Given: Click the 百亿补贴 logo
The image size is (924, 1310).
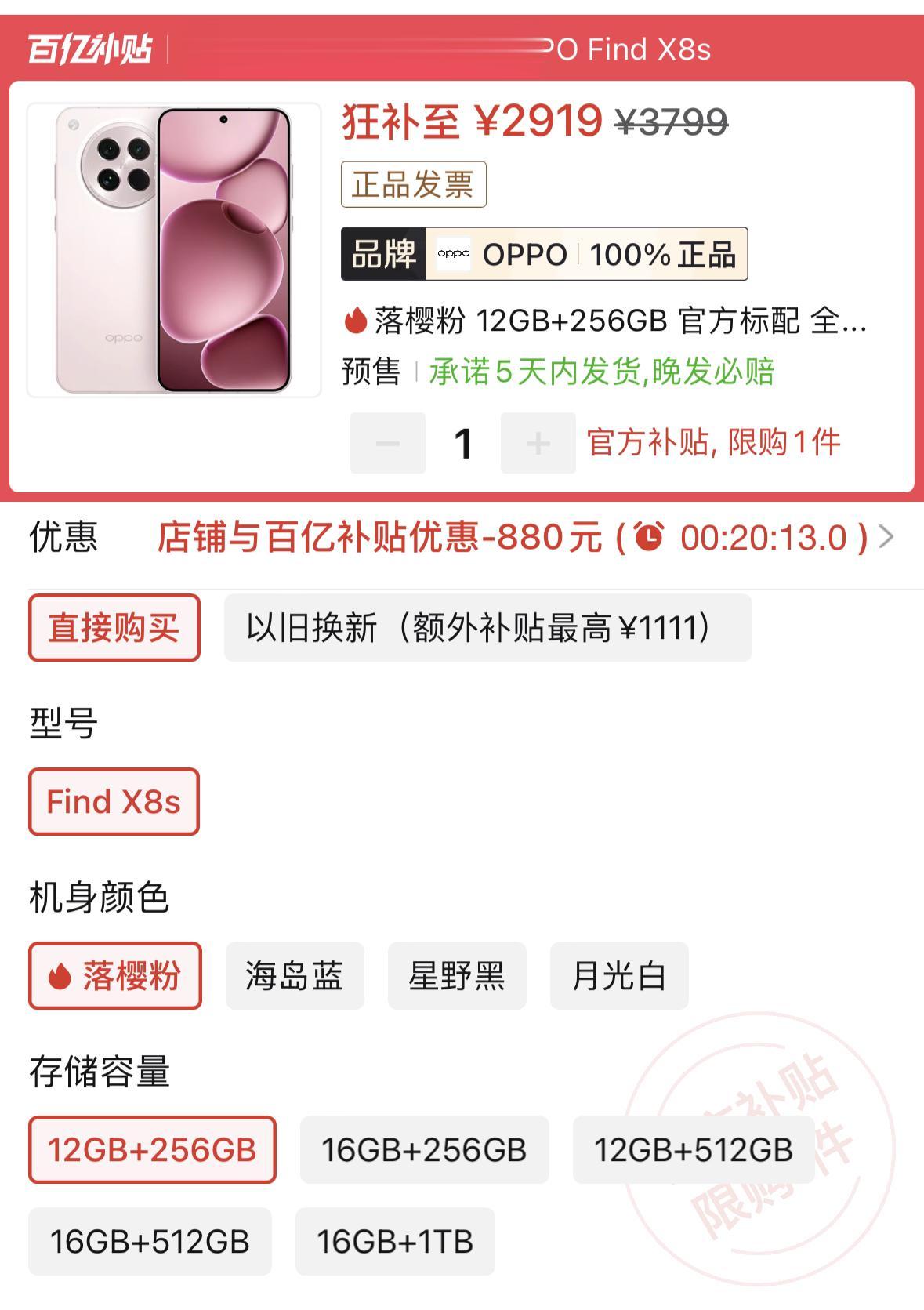Looking at the screenshot, I should tap(89, 47).
